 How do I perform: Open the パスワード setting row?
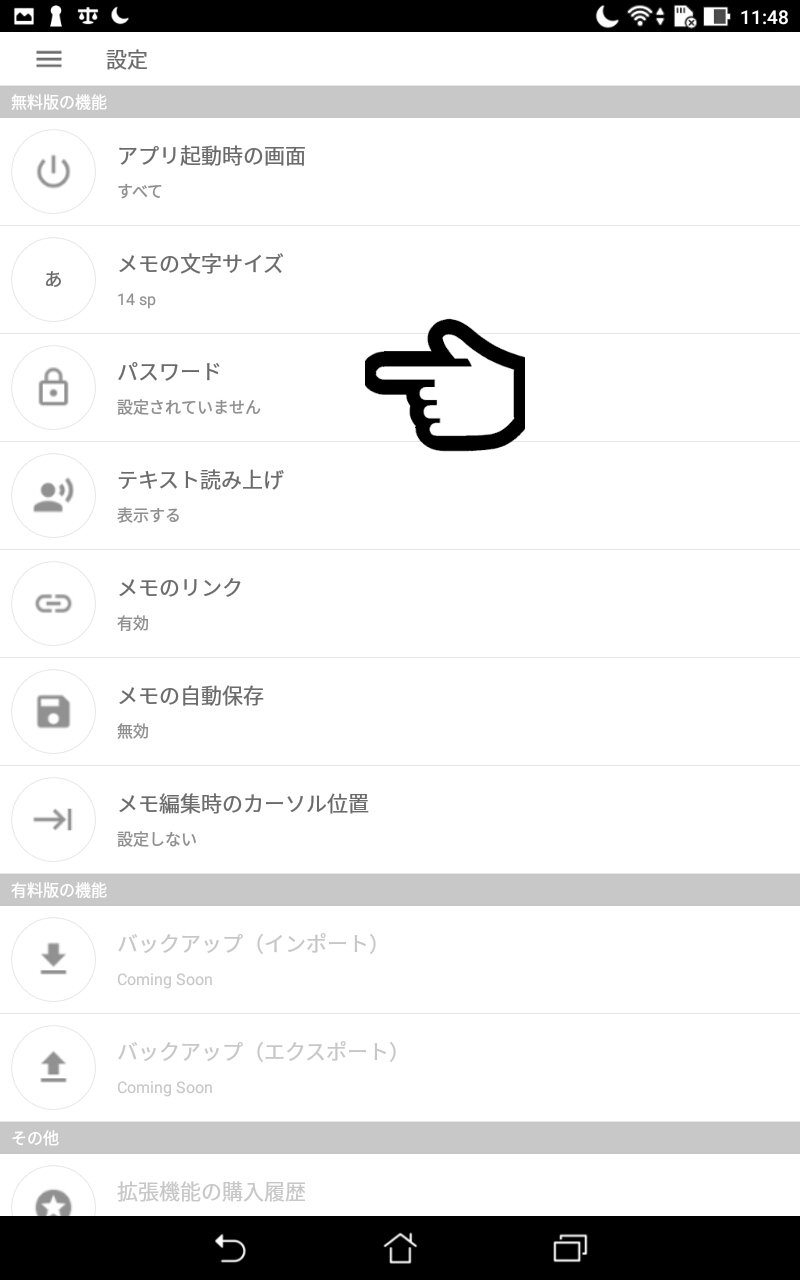pyautogui.click(x=400, y=388)
